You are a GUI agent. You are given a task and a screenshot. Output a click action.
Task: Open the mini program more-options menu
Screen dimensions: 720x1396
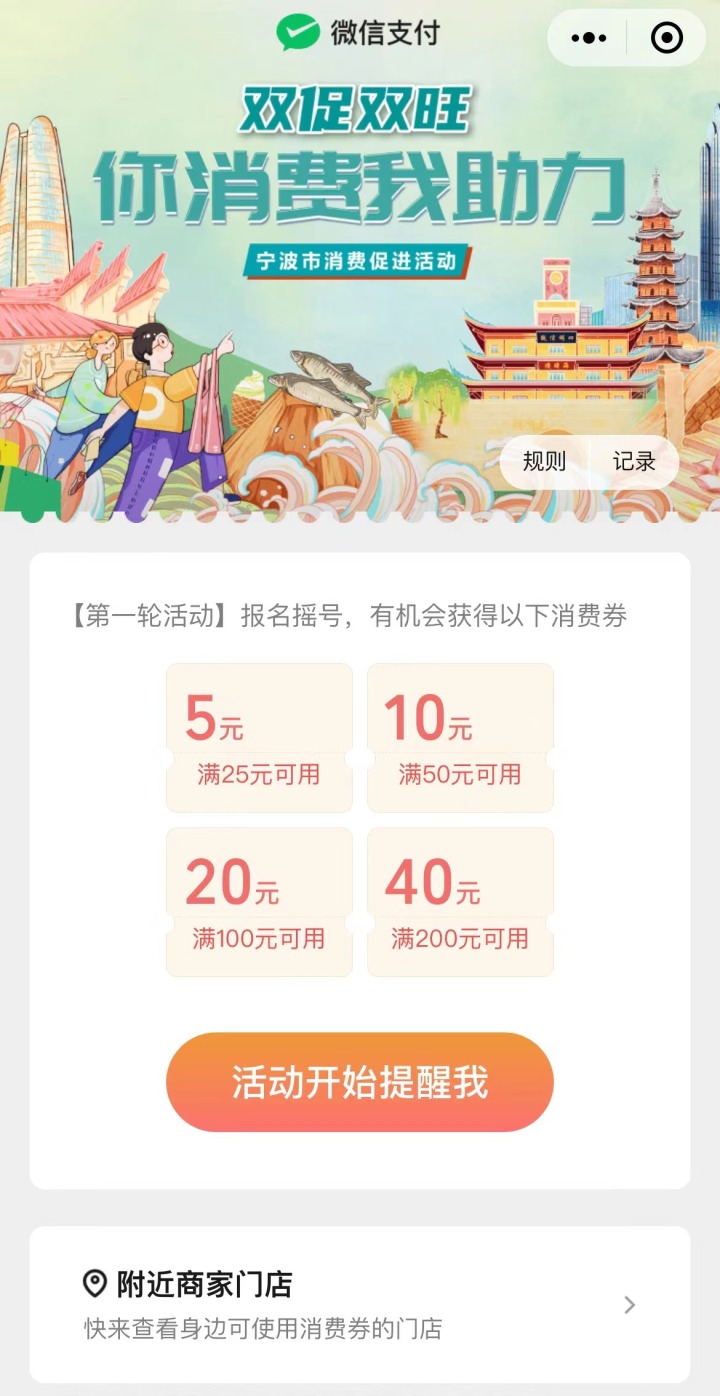pyautogui.click(x=588, y=38)
